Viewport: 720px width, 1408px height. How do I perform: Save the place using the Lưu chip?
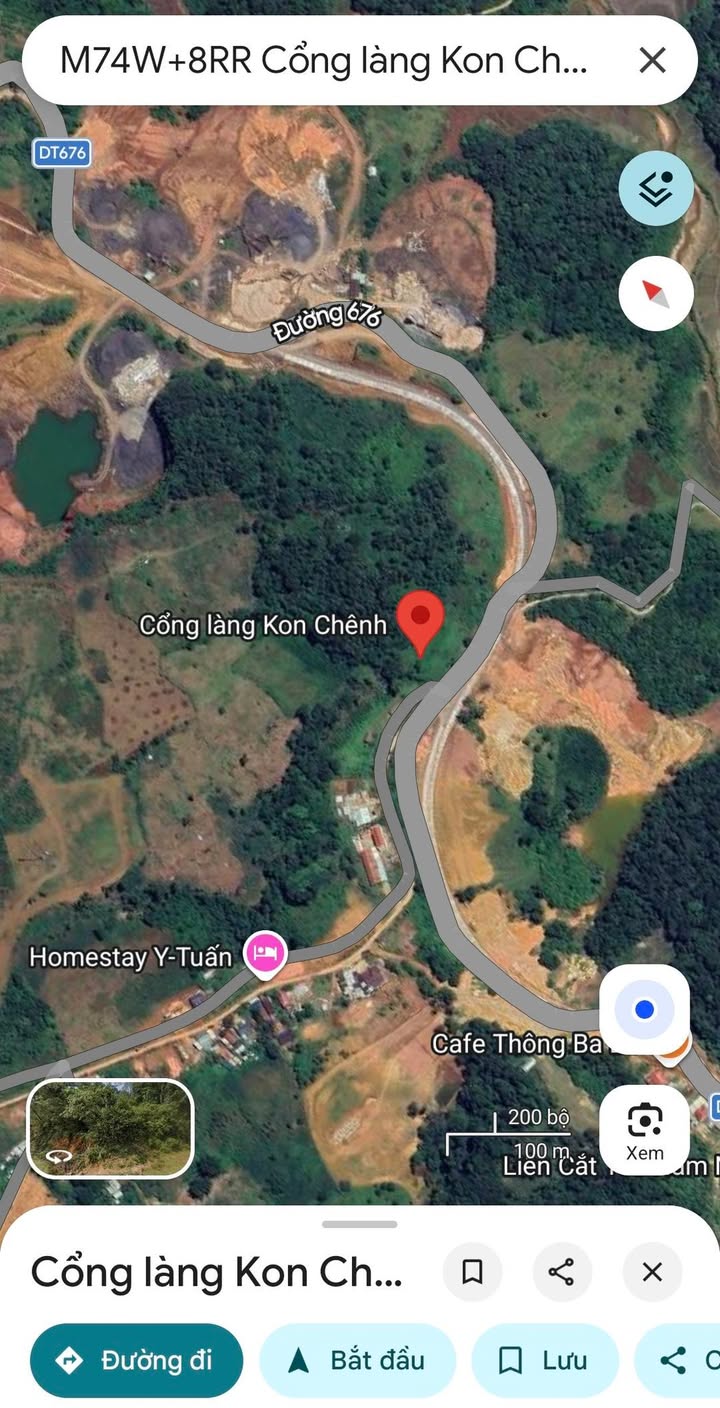tap(545, 1360)
